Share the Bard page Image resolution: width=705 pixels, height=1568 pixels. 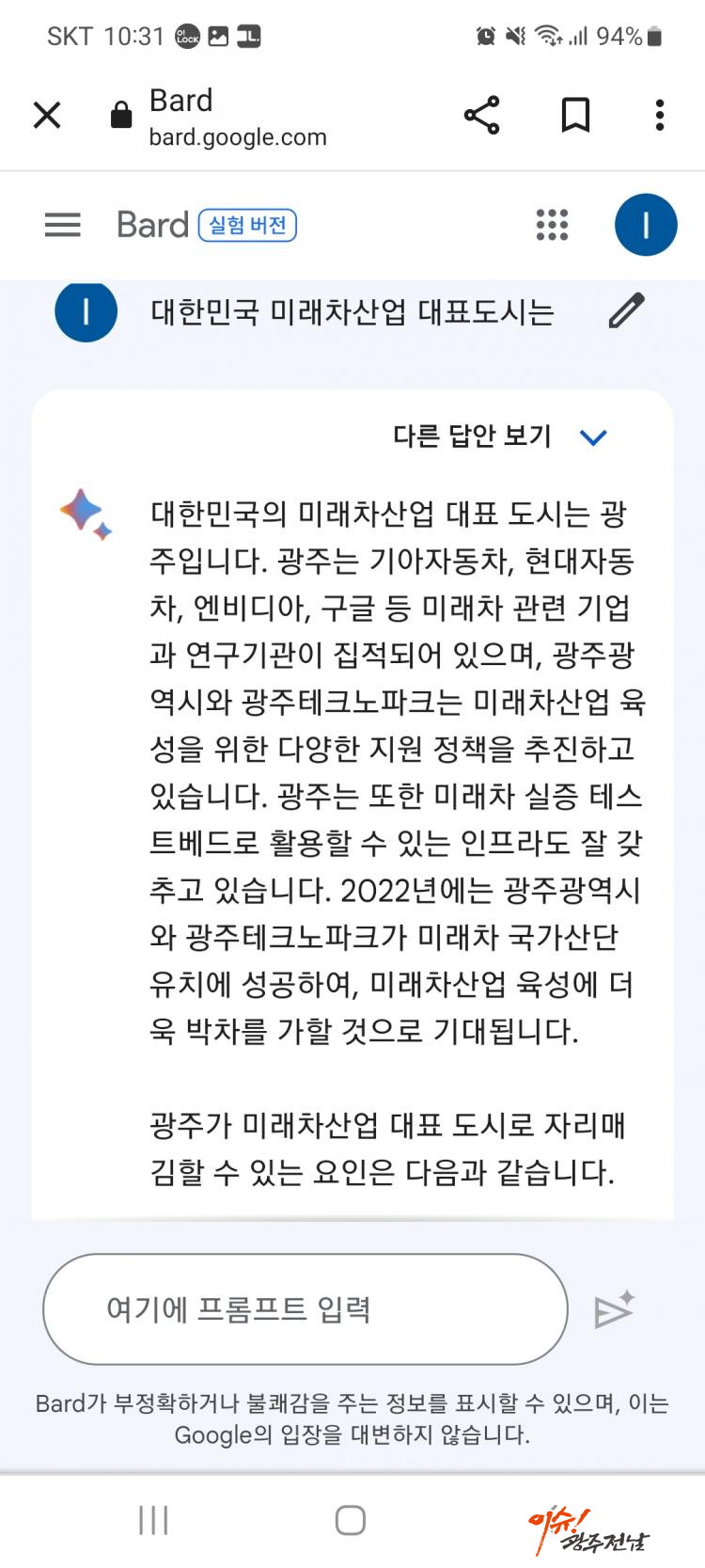point(482,116)
